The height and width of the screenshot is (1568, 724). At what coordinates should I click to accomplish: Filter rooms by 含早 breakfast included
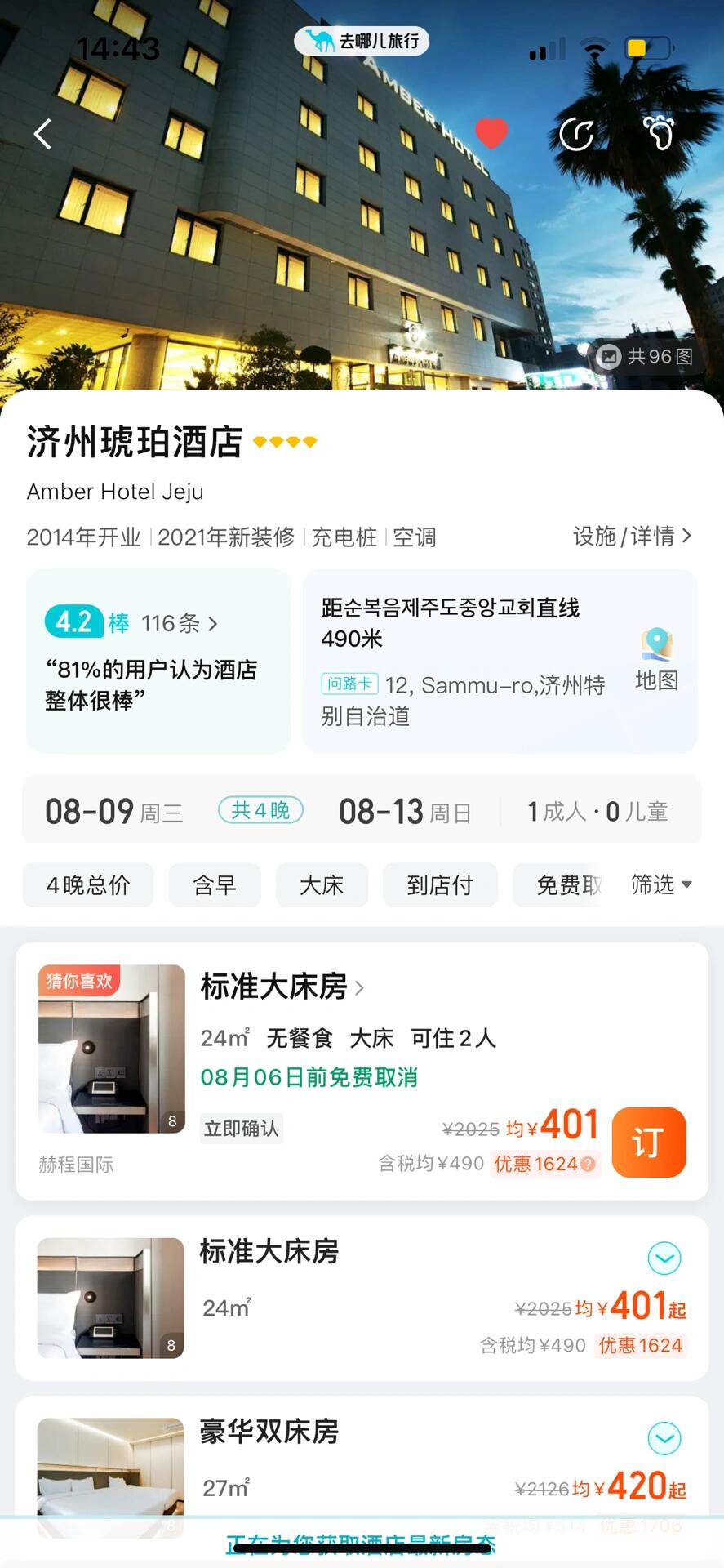(215, 885)
